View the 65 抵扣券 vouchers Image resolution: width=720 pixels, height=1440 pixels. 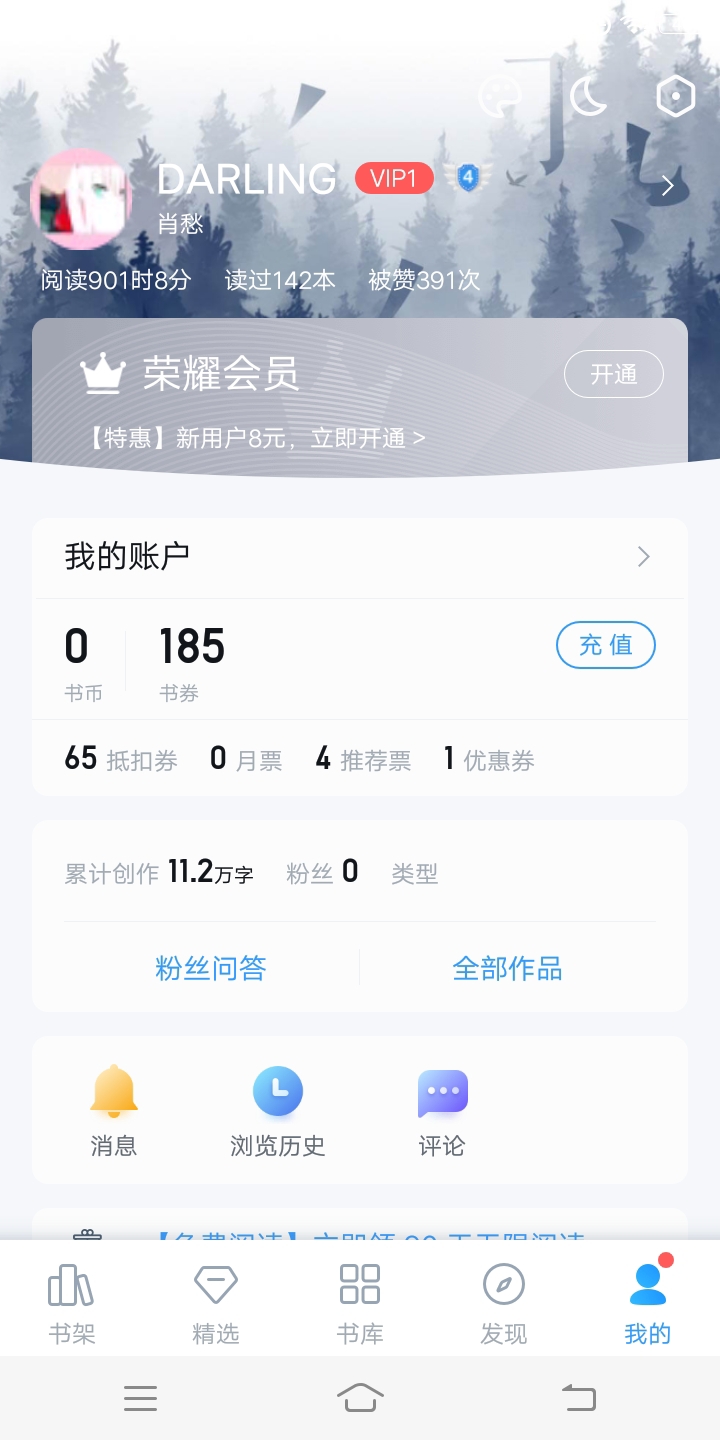(x=121, y=759)
